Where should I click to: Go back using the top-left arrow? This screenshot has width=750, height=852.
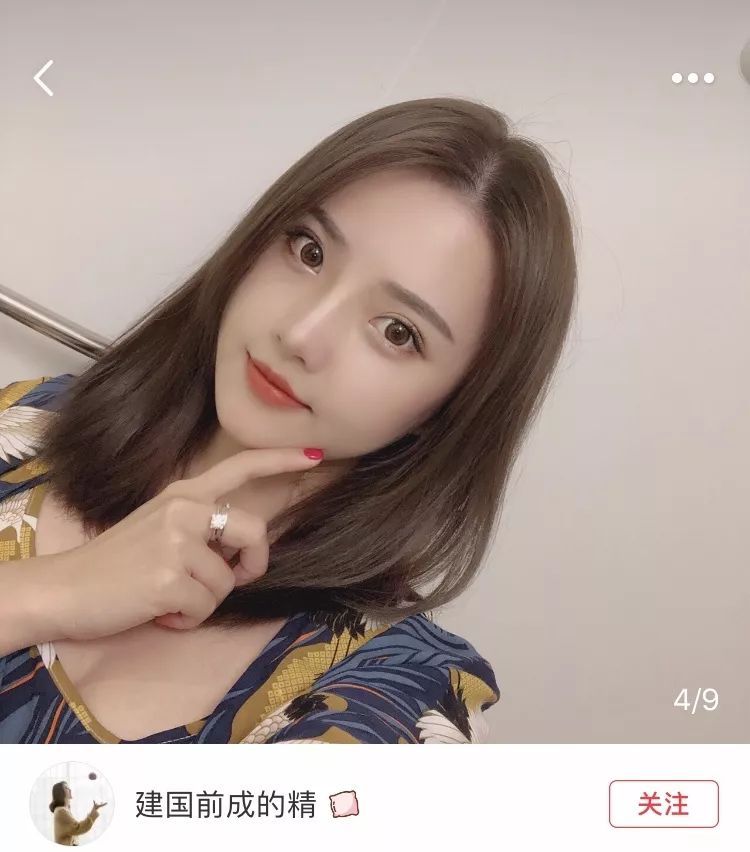pos(43,78)
